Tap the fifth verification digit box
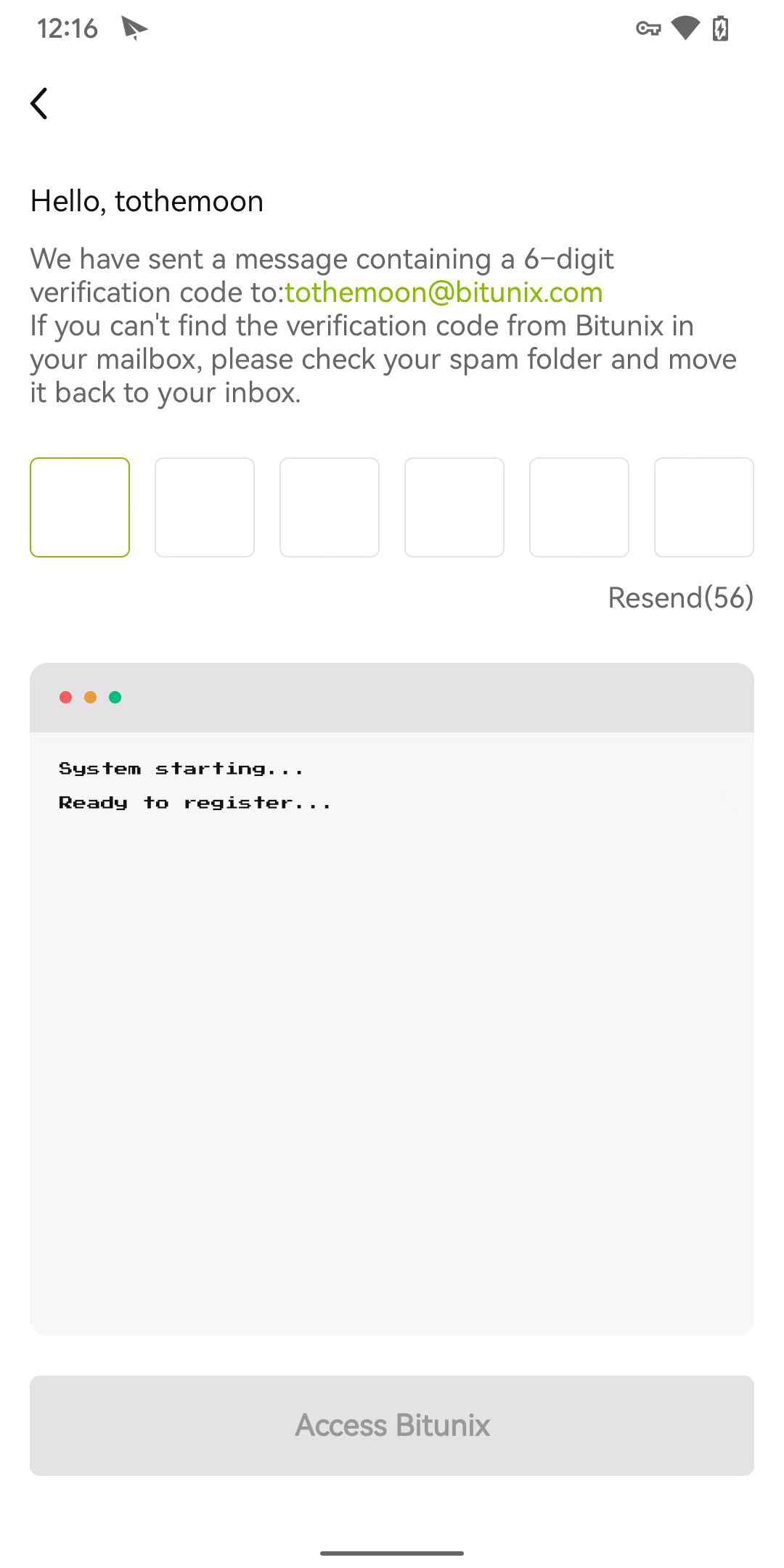 tap(579, 507)
